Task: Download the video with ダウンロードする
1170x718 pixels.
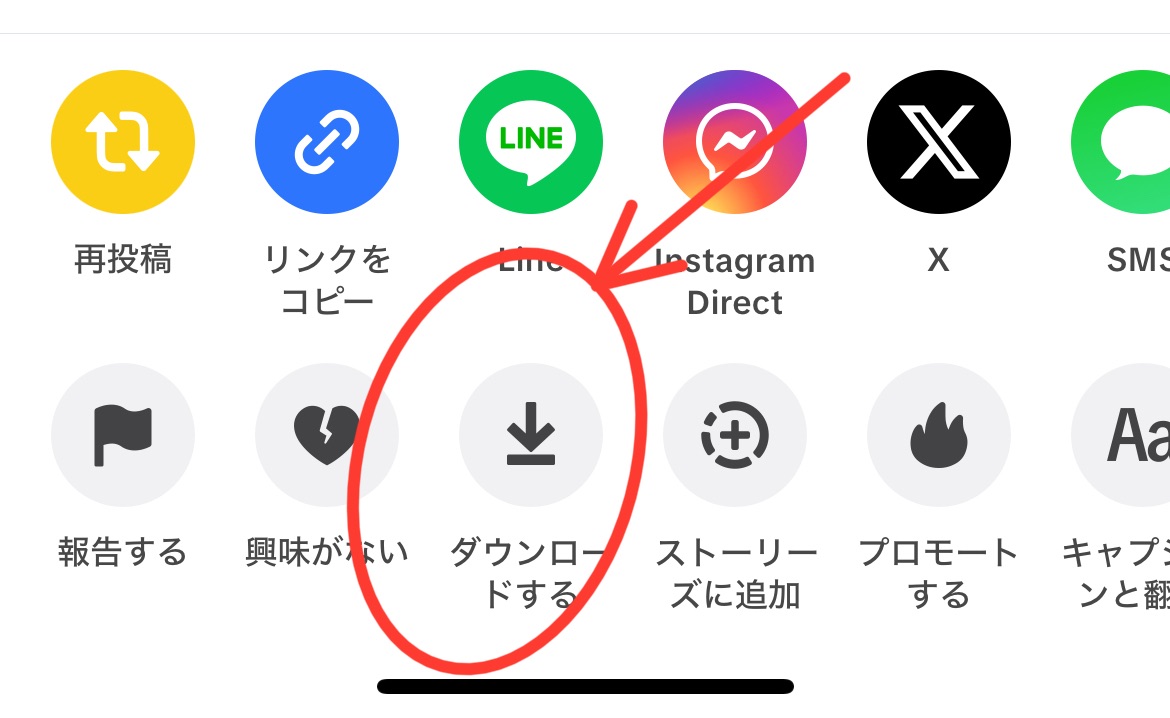Action: pyautogui.click(x=531, y=436)
